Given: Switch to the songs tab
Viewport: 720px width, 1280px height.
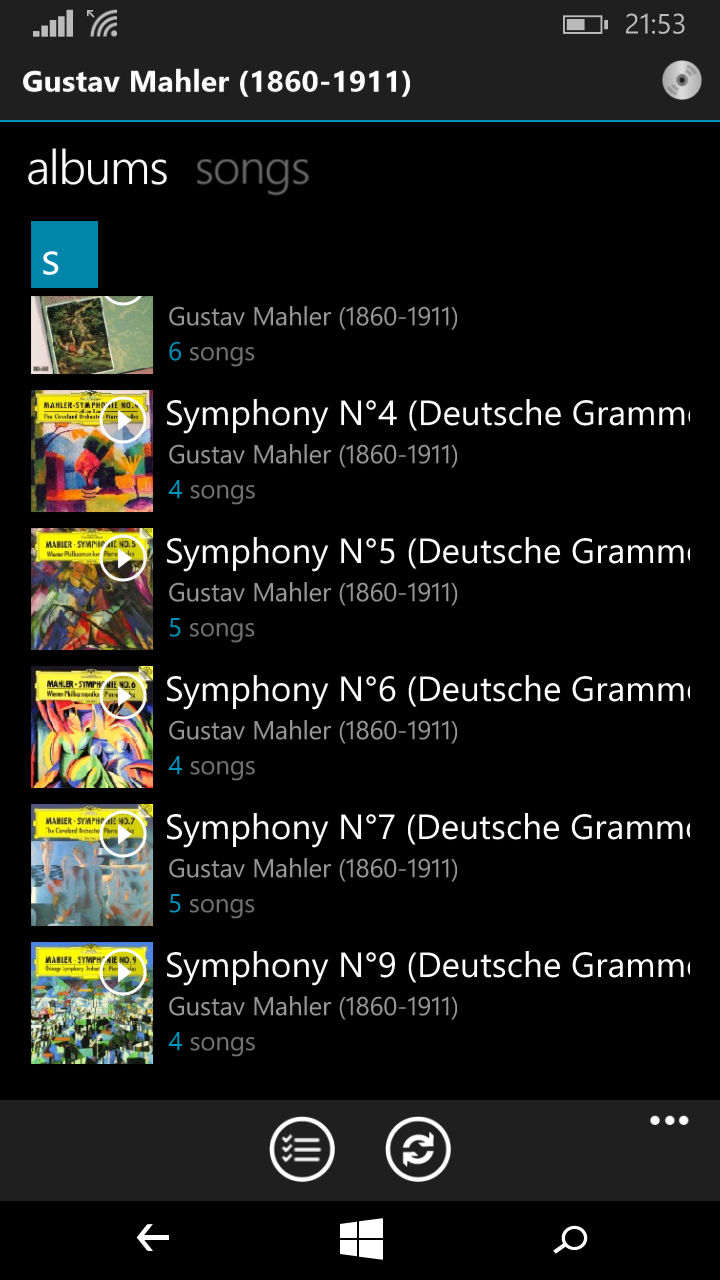Looking at the screenshot, I should pos(252,171).
